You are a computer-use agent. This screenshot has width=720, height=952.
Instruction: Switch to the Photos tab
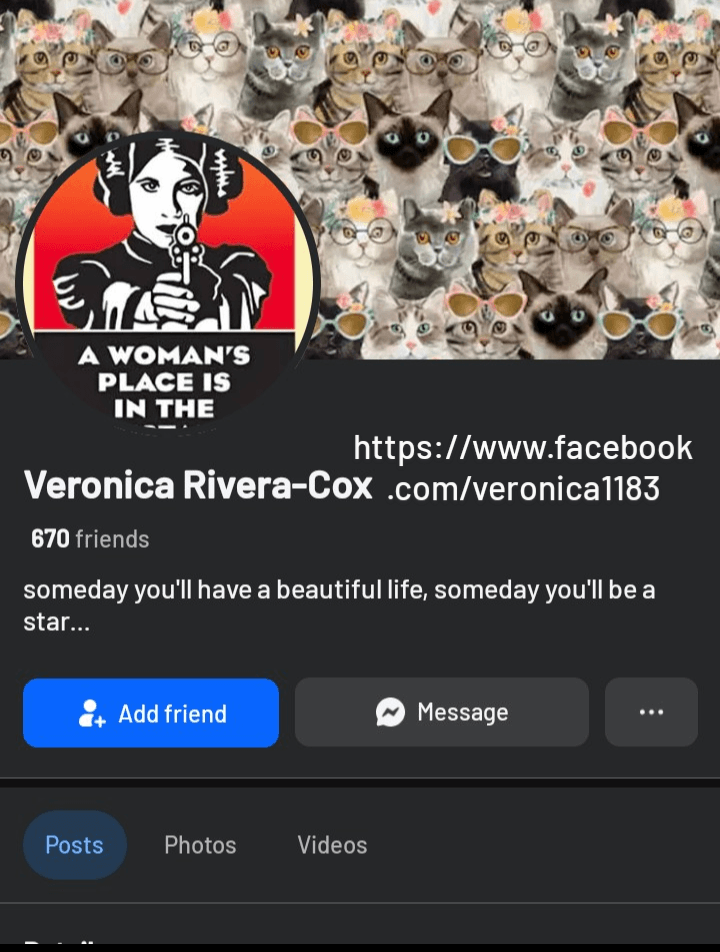[200, 845]
